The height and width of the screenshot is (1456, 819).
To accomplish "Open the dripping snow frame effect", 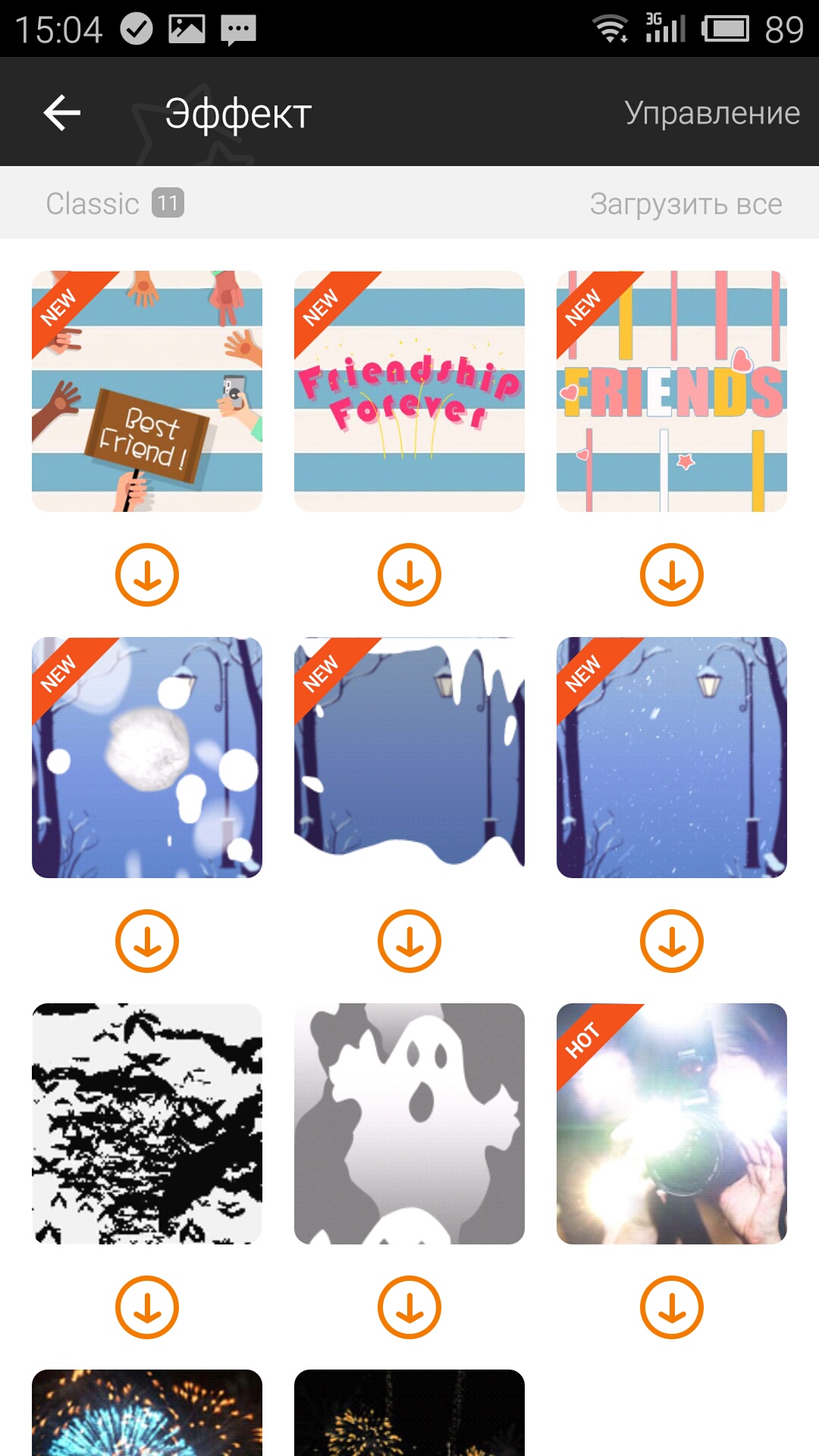I will pyautogui.click(x=409, y=758).
